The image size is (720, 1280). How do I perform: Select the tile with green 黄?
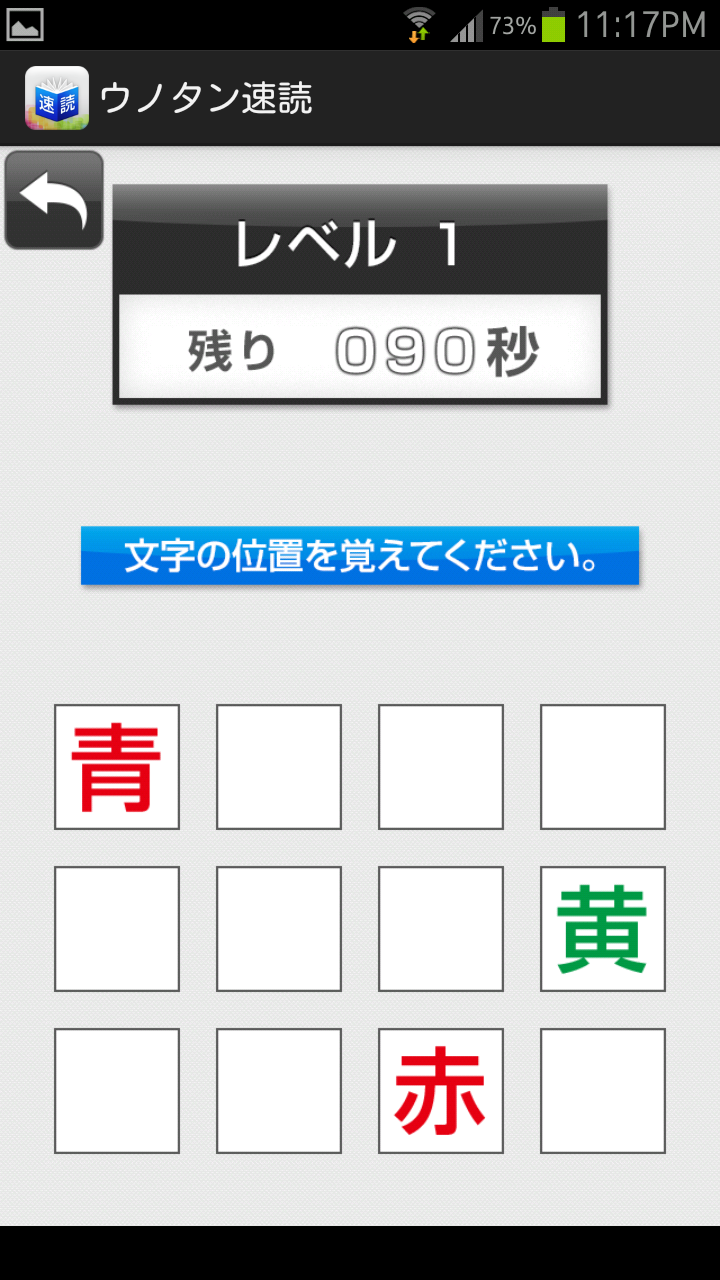(603, 929)
